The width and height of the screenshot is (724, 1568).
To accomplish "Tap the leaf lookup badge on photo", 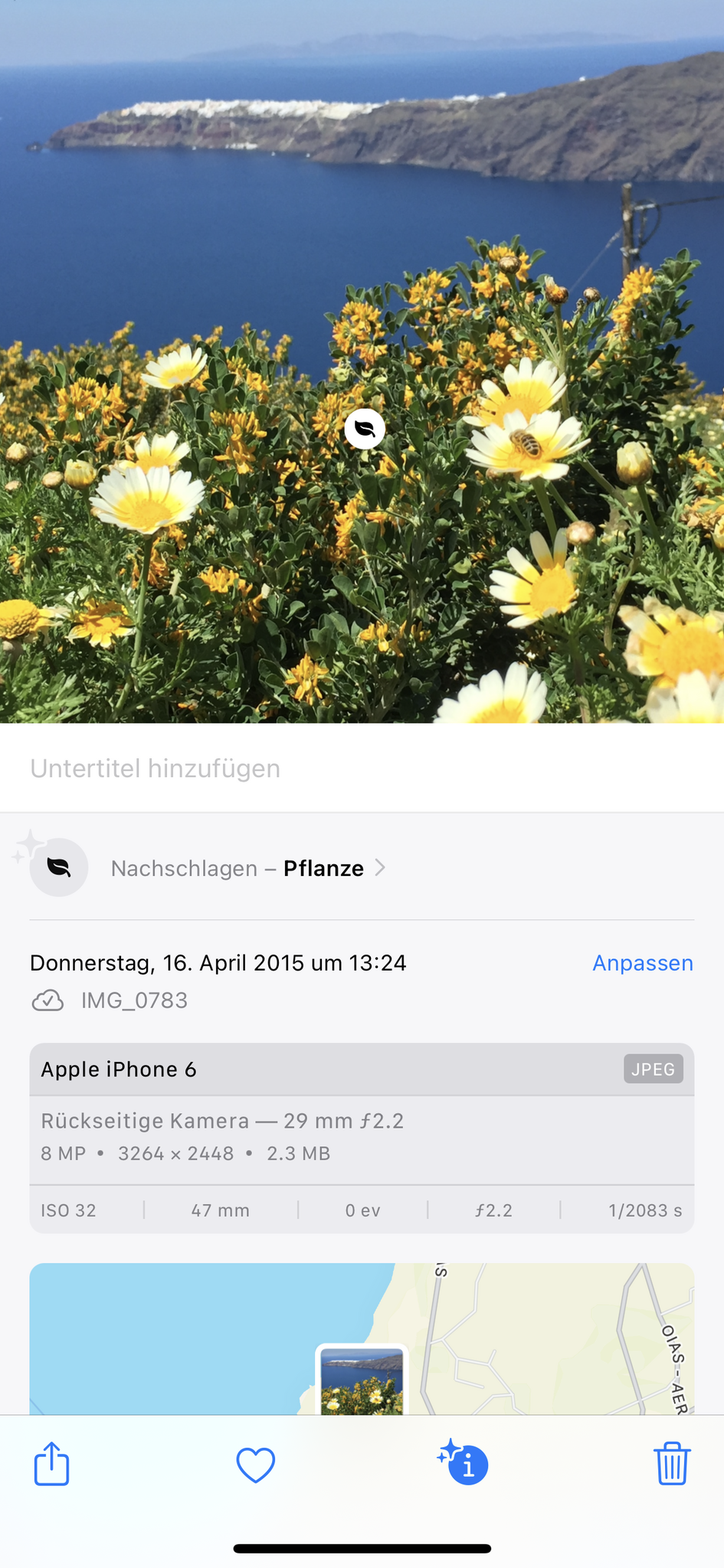I will (x=365, y=429).
